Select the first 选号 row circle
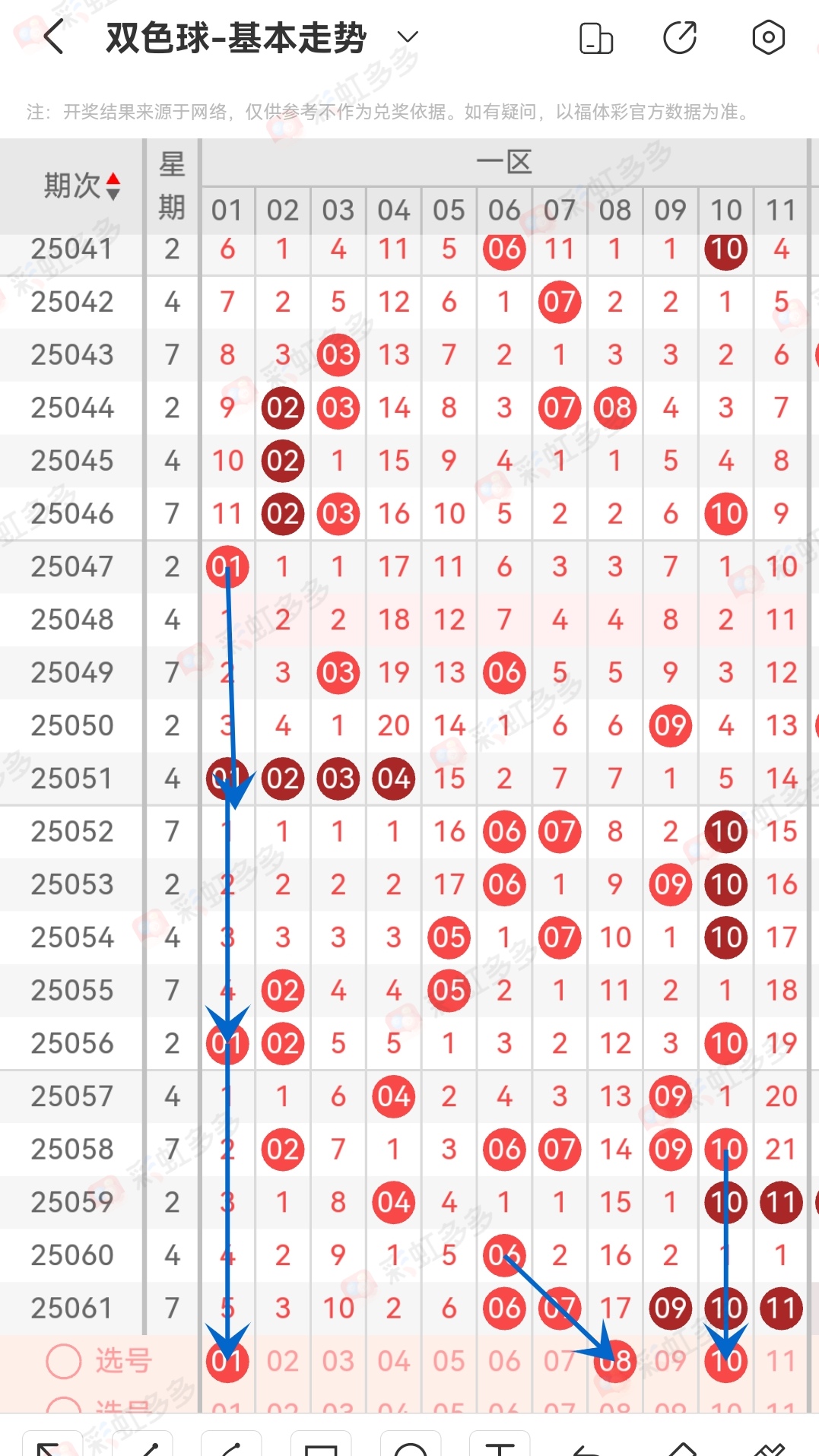 pos(63,1361)
